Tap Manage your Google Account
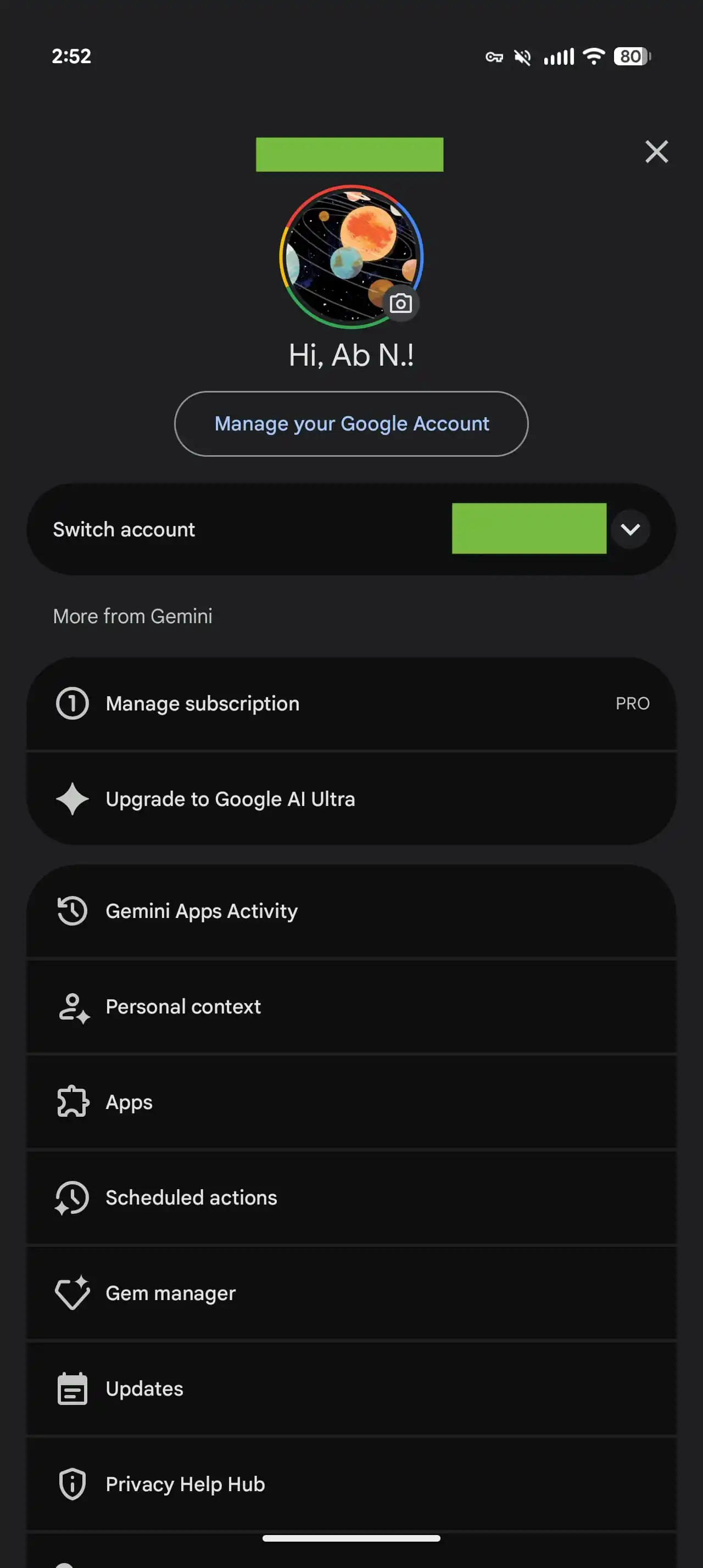The image size is (703, 1568). [x=351, y=424]
